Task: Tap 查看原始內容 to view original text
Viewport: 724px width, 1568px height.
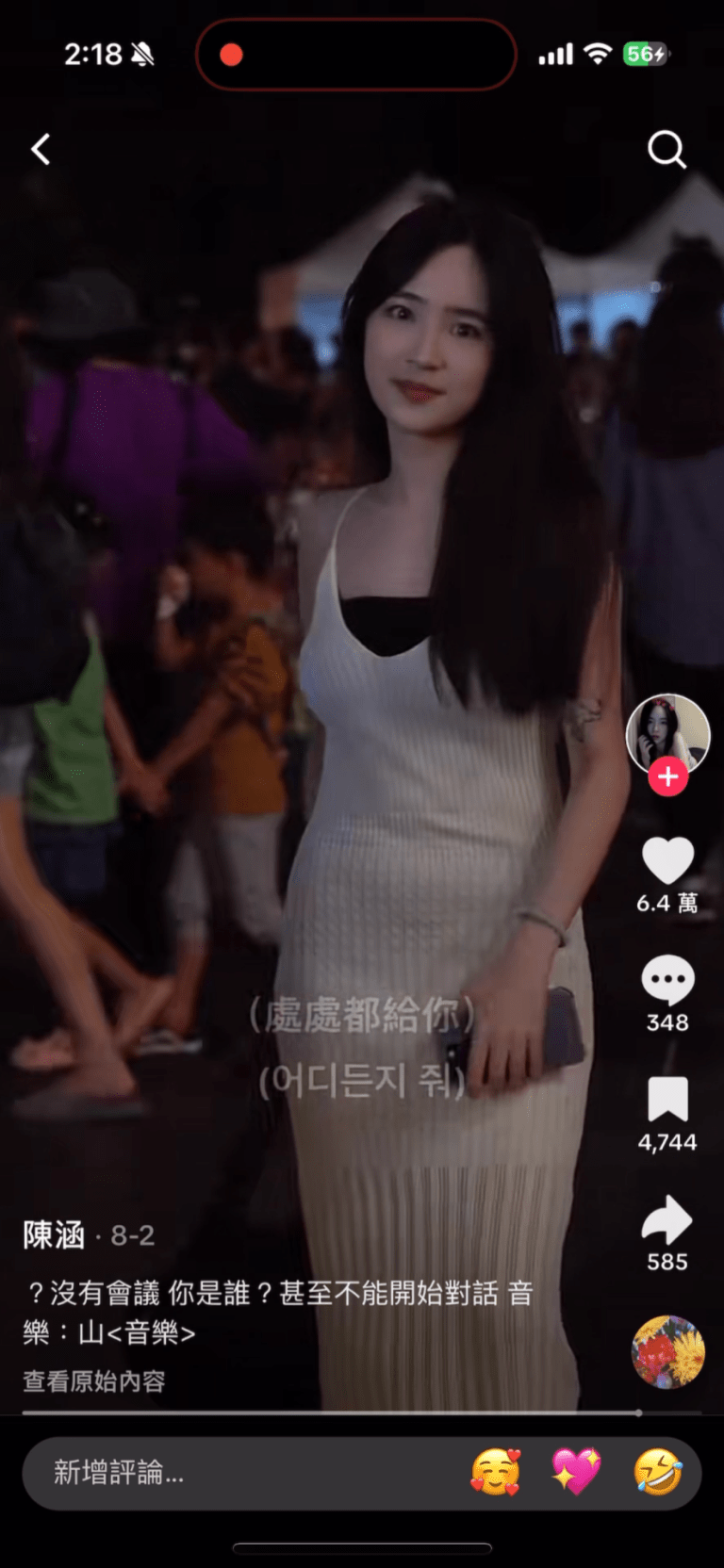Action: (94, 1381)
